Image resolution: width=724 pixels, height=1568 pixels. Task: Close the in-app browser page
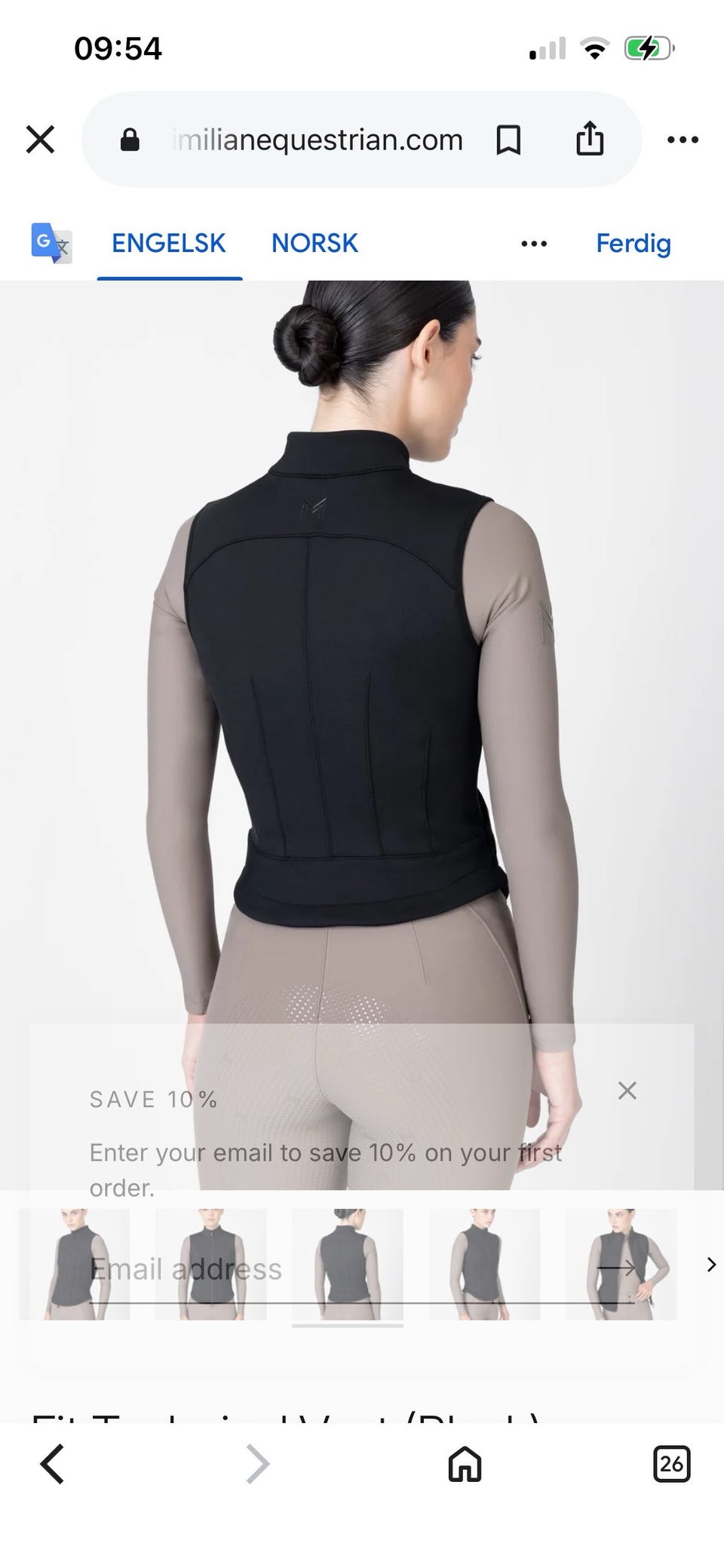[x=40, y=140]
